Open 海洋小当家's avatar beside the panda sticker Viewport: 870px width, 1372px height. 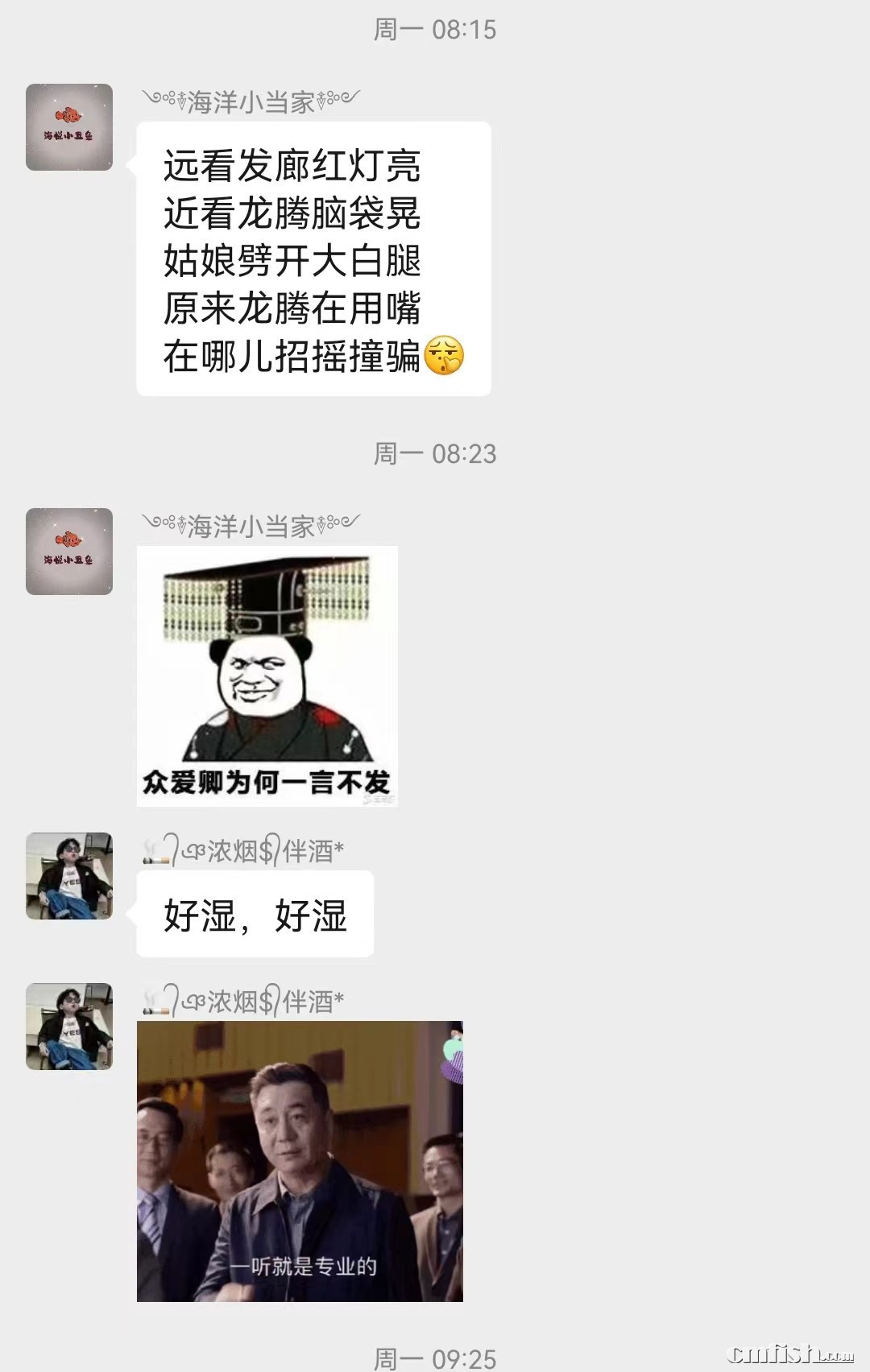(x=69, y=552)
